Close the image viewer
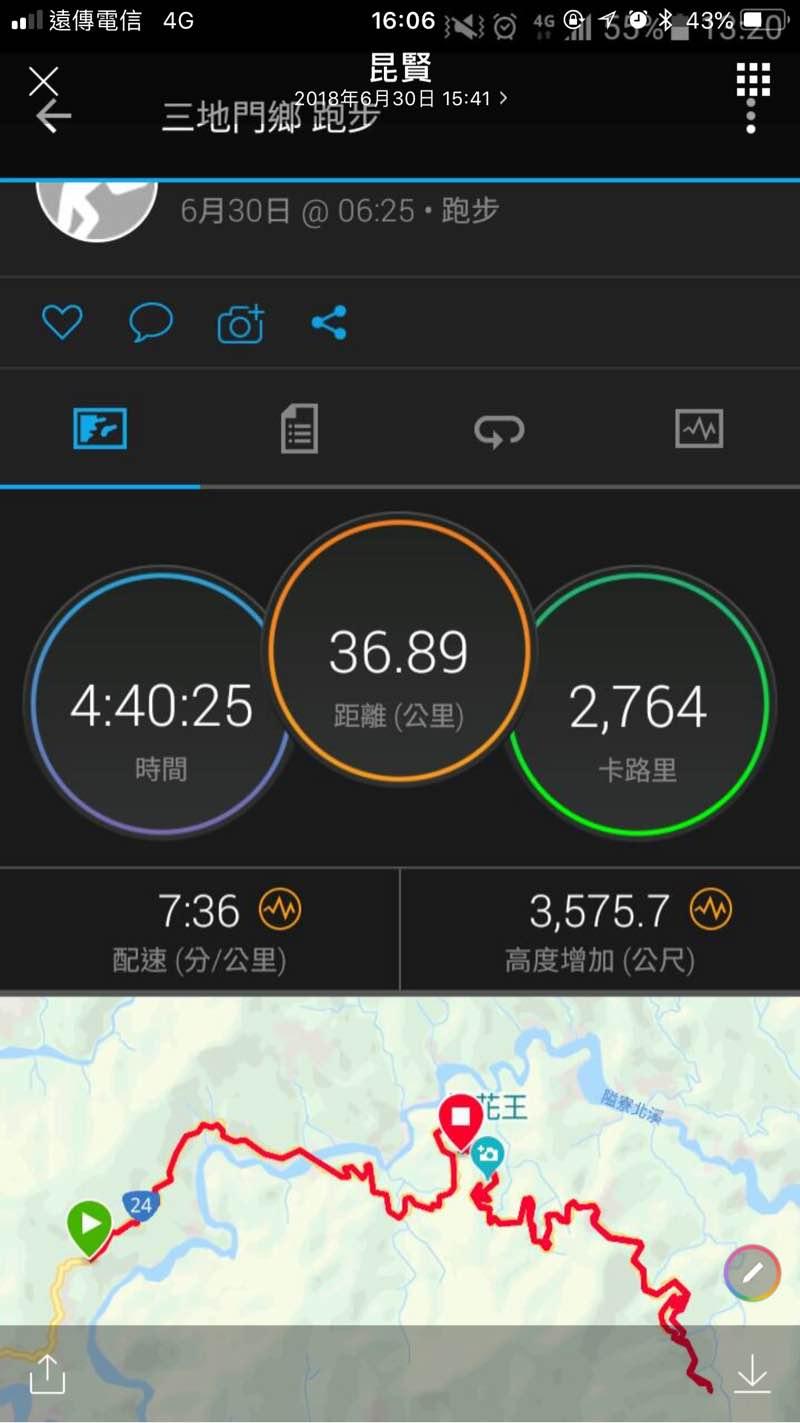 pyautogui.click(x=43, y=81)
